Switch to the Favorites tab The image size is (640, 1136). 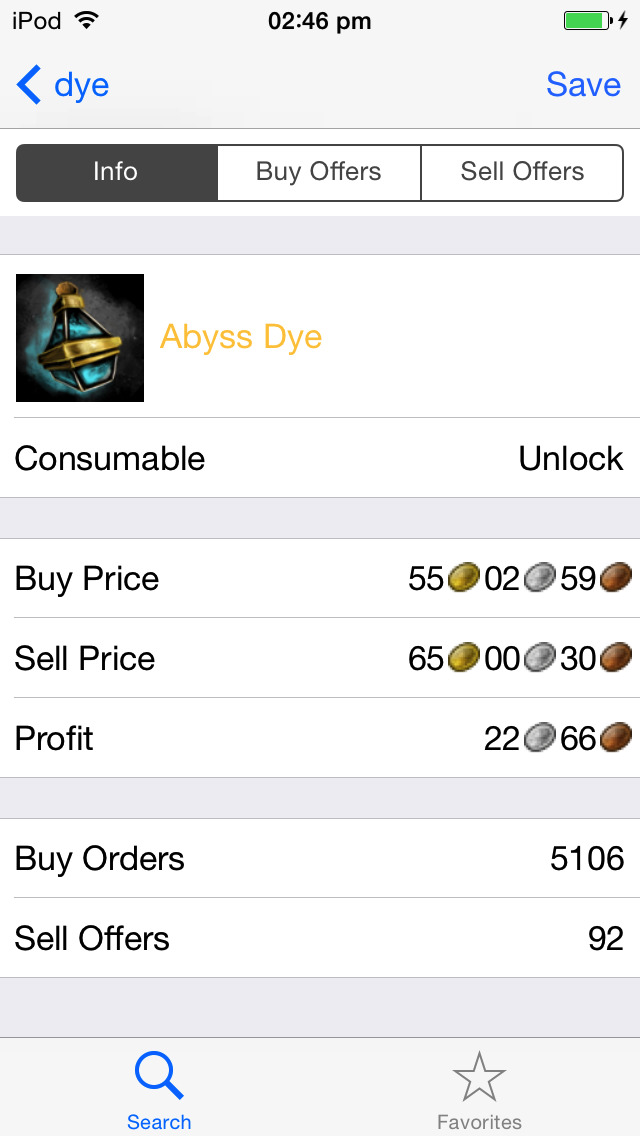tap(479, 1090)
